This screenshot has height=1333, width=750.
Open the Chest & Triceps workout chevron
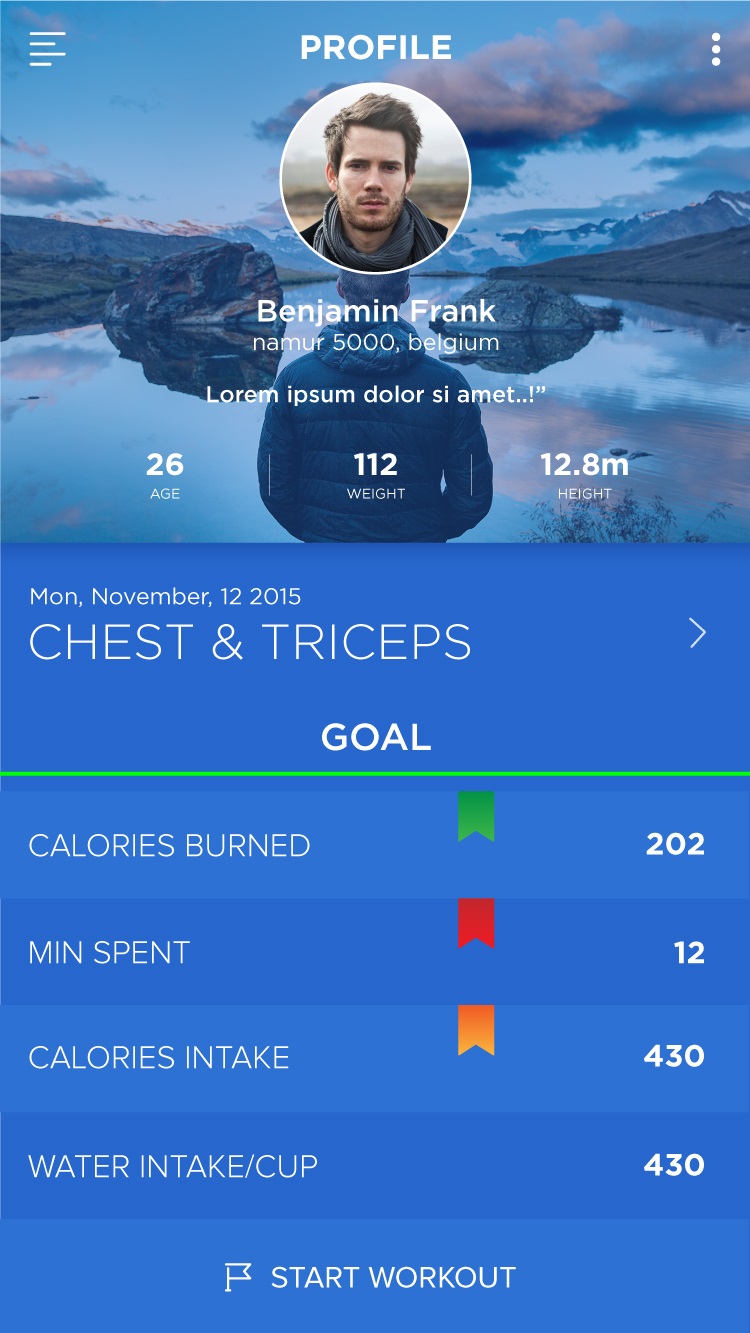698,633
